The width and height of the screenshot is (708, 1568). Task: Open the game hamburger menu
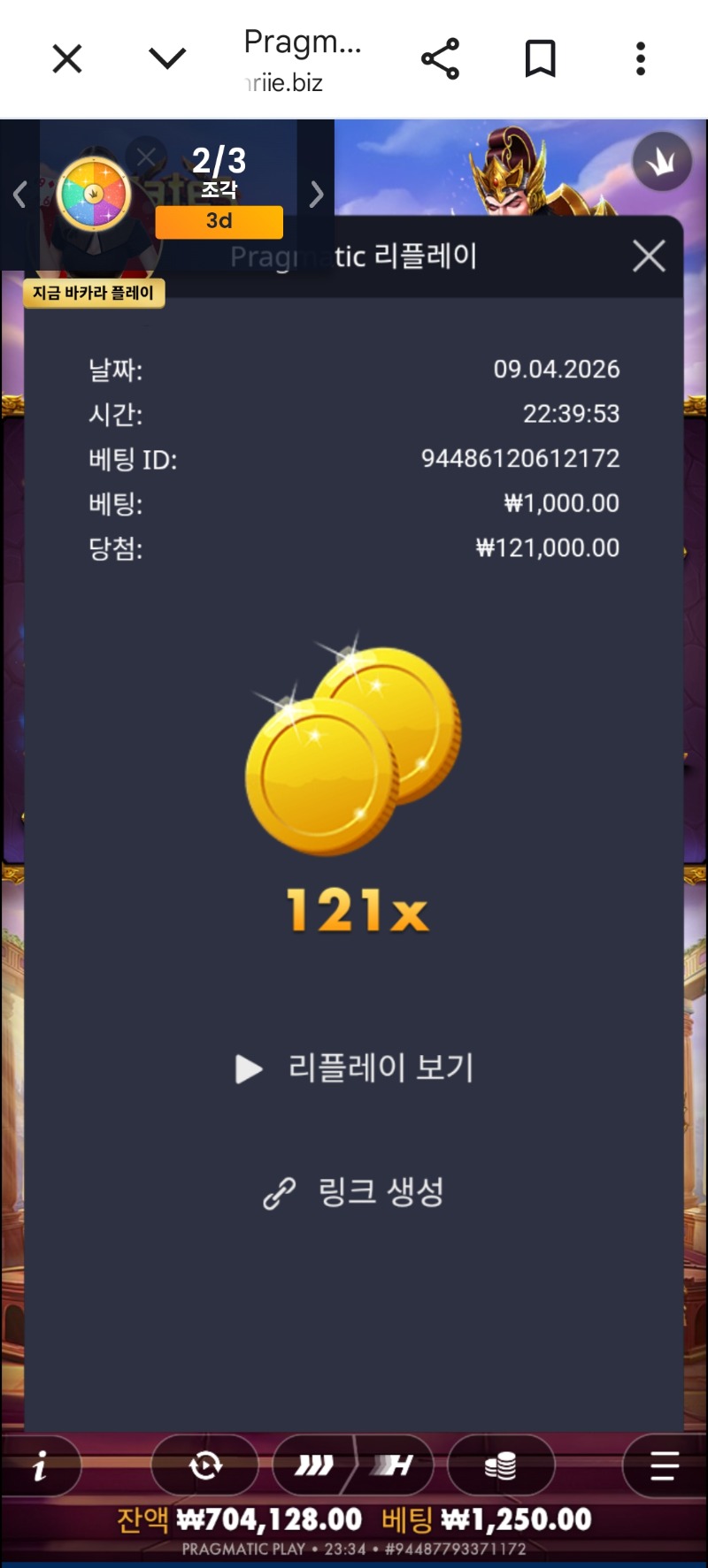[664, 1466]
